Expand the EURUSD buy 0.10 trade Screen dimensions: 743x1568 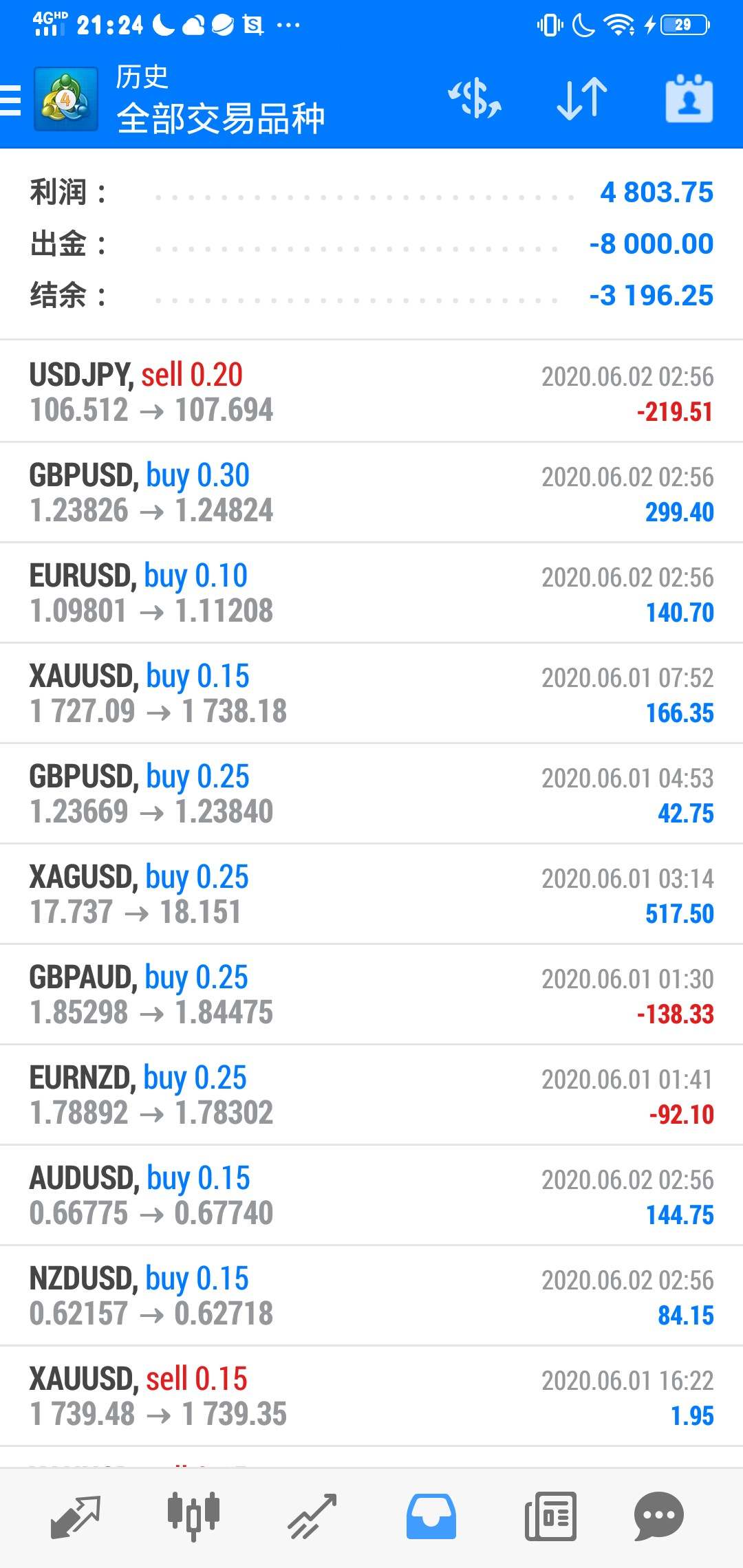coord(371,593)
